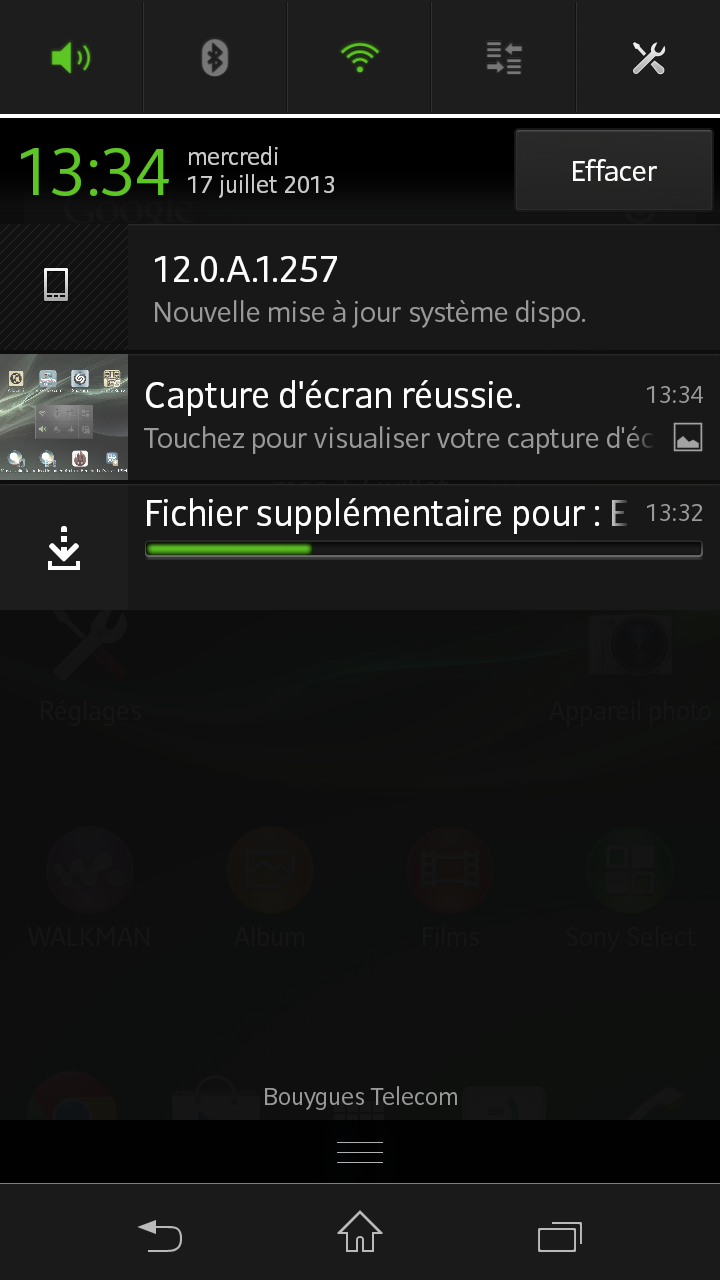Open recent apps view
Image resolution: width=720 pixels, height=1280 pixels.
tap(560, 1236)
